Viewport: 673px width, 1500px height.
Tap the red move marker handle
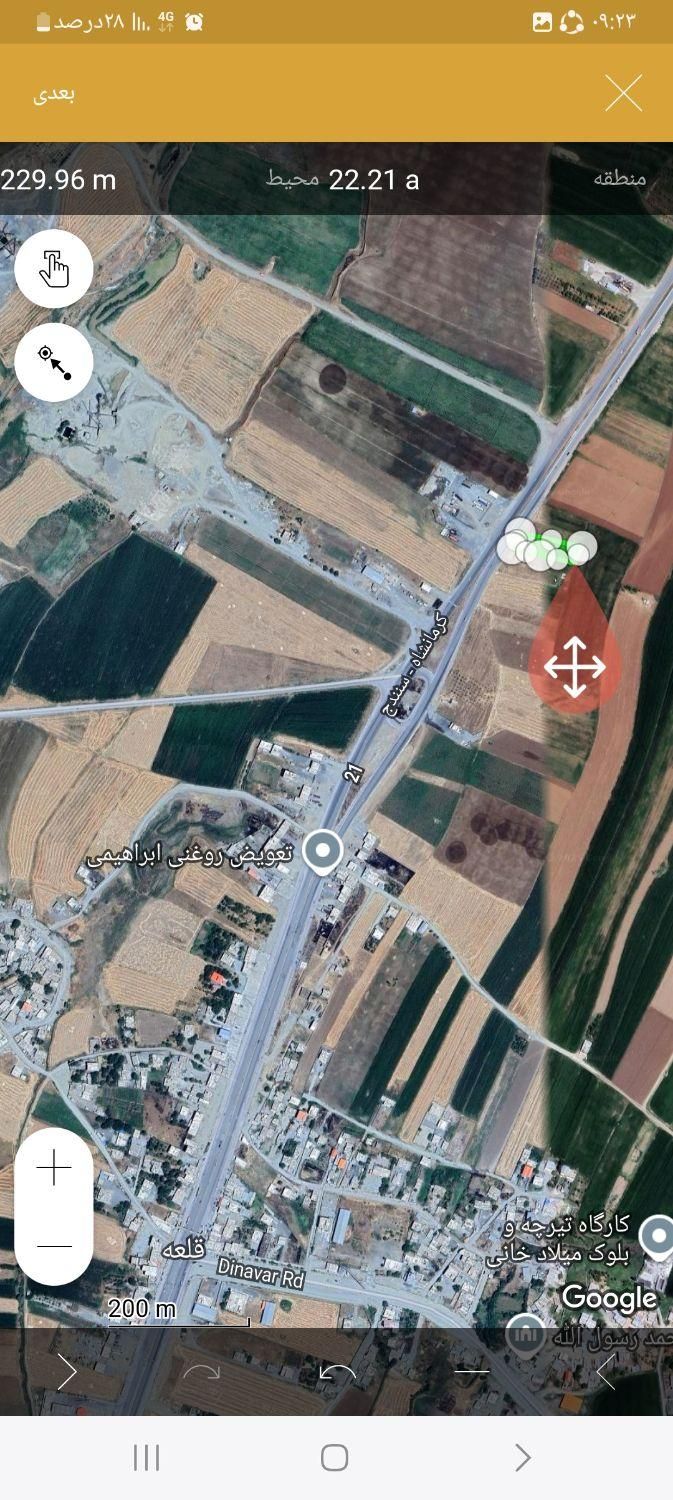coord(575,666)
